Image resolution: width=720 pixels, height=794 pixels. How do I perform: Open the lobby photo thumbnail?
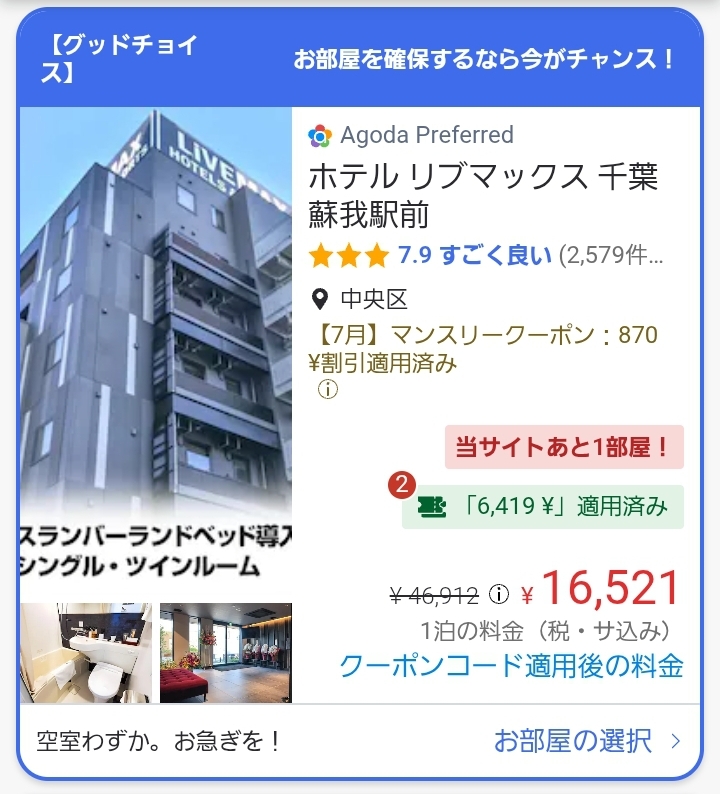pos(226,652)
